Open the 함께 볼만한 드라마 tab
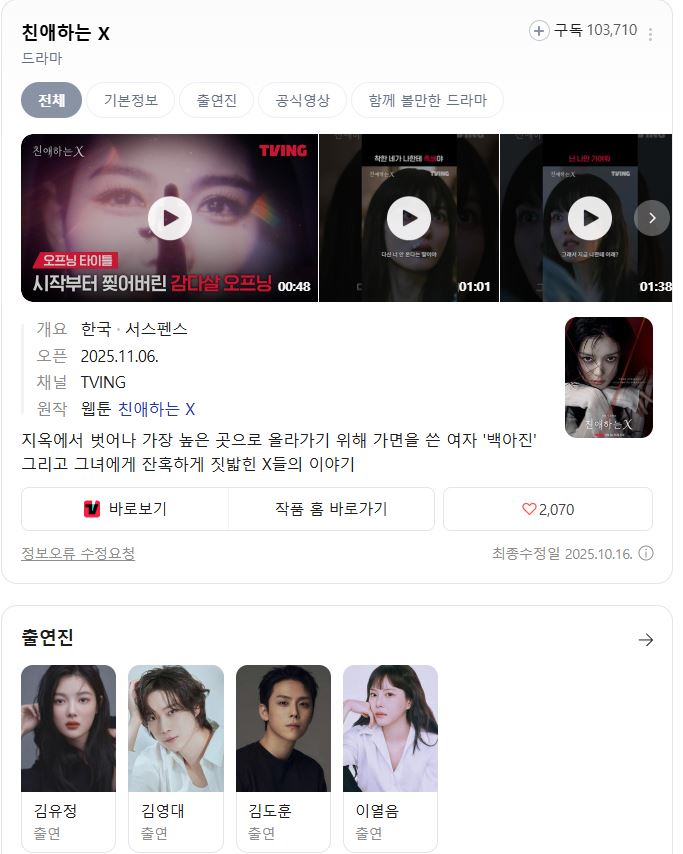The image size is (683, 854). tap(427, 100)
